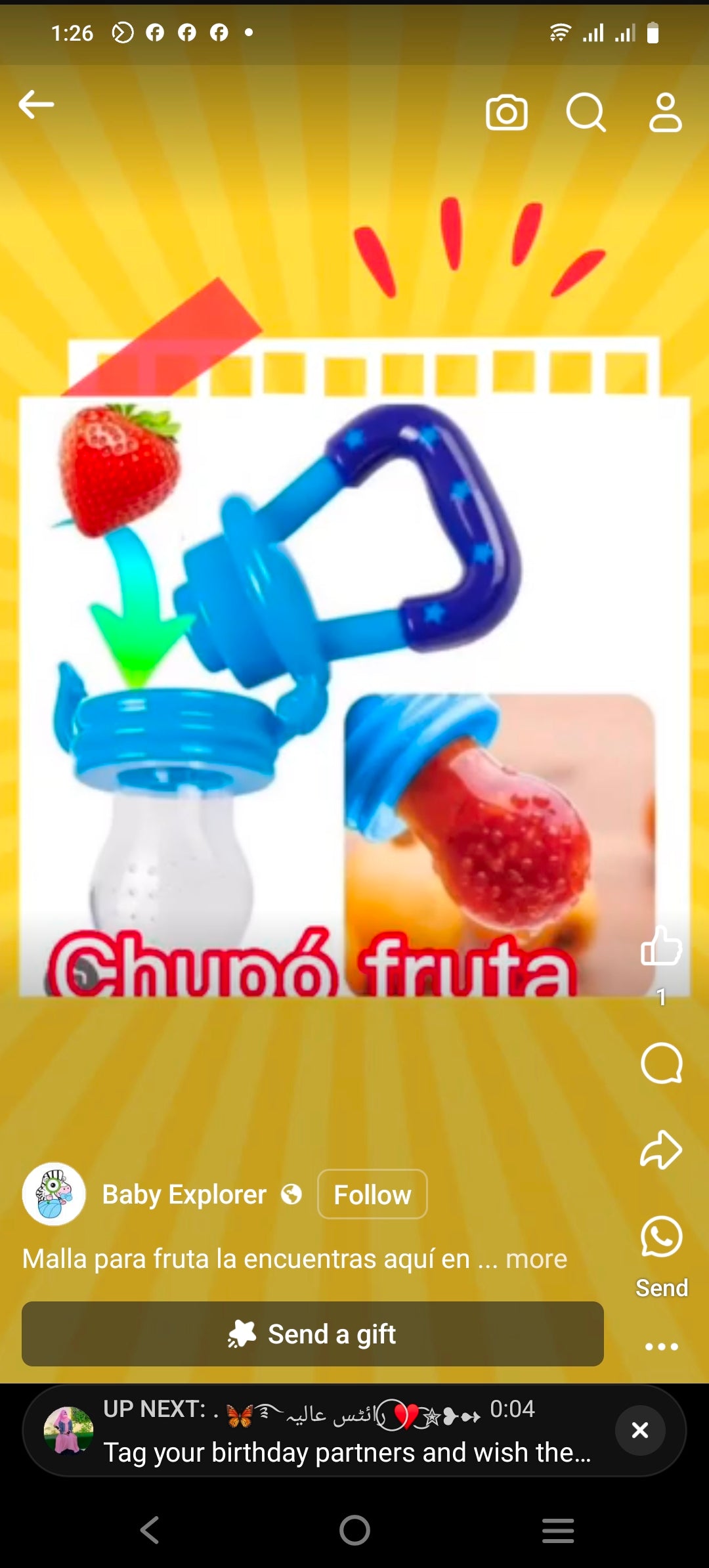Open the camera to create a reel
Viewport: 709px width, 1568px height.
pos(506,113)
